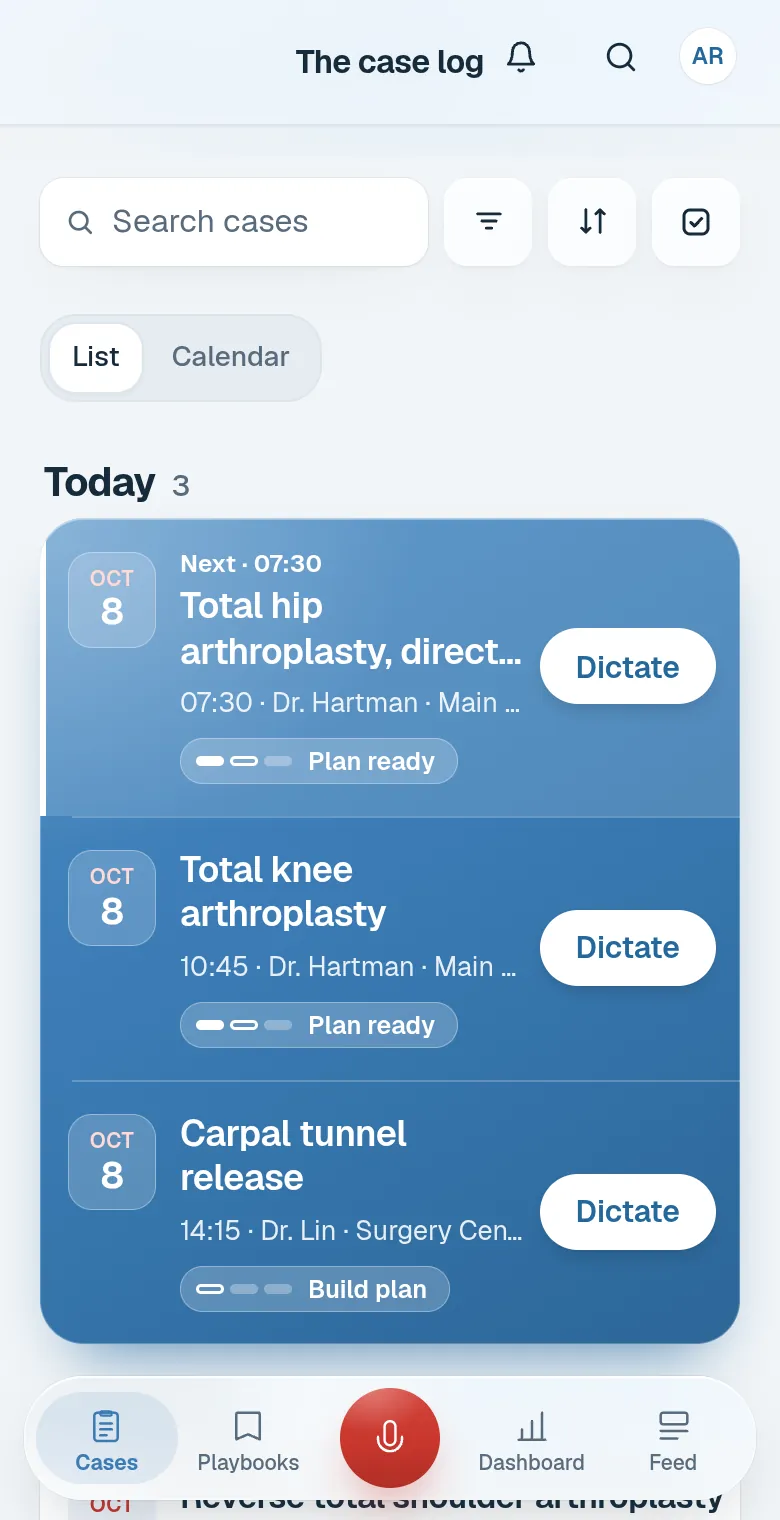The width and height of the screenshot is (780, 1520).
Task: Dictate for the Total hip arthroplasty case
Action: (628, 667)
